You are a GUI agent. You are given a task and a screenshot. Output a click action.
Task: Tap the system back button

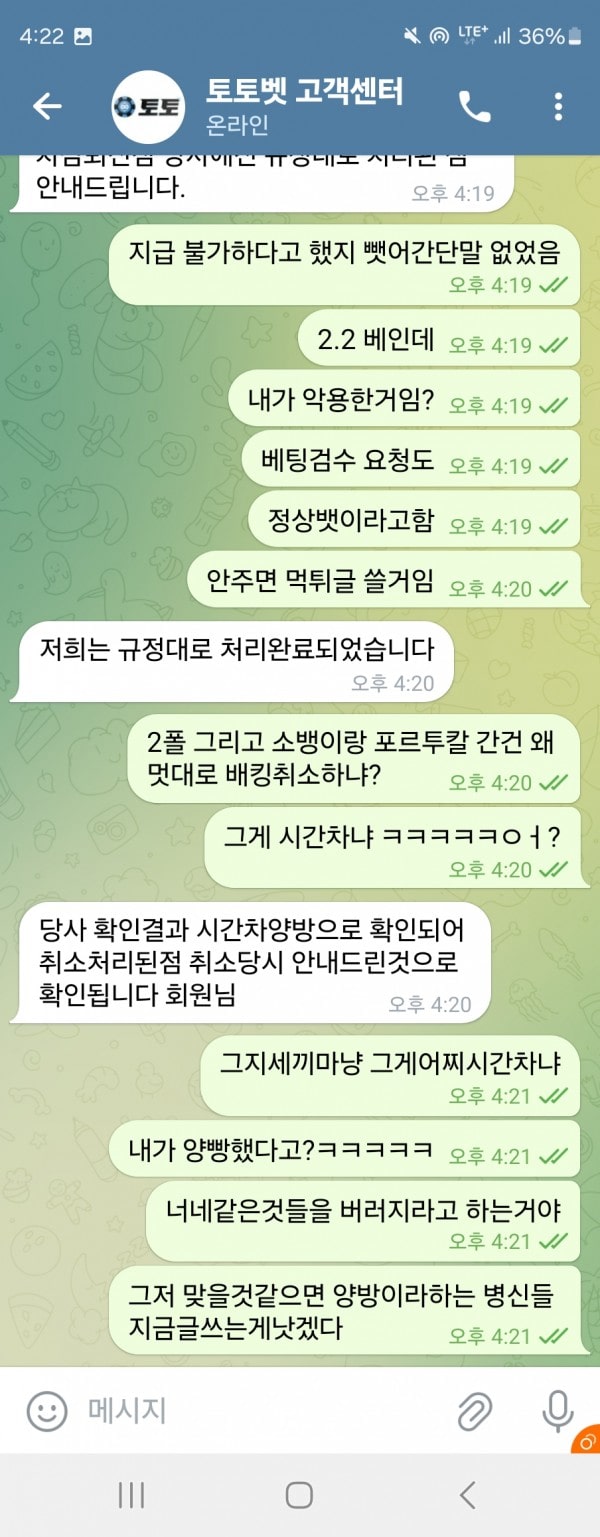(467, 1495)
